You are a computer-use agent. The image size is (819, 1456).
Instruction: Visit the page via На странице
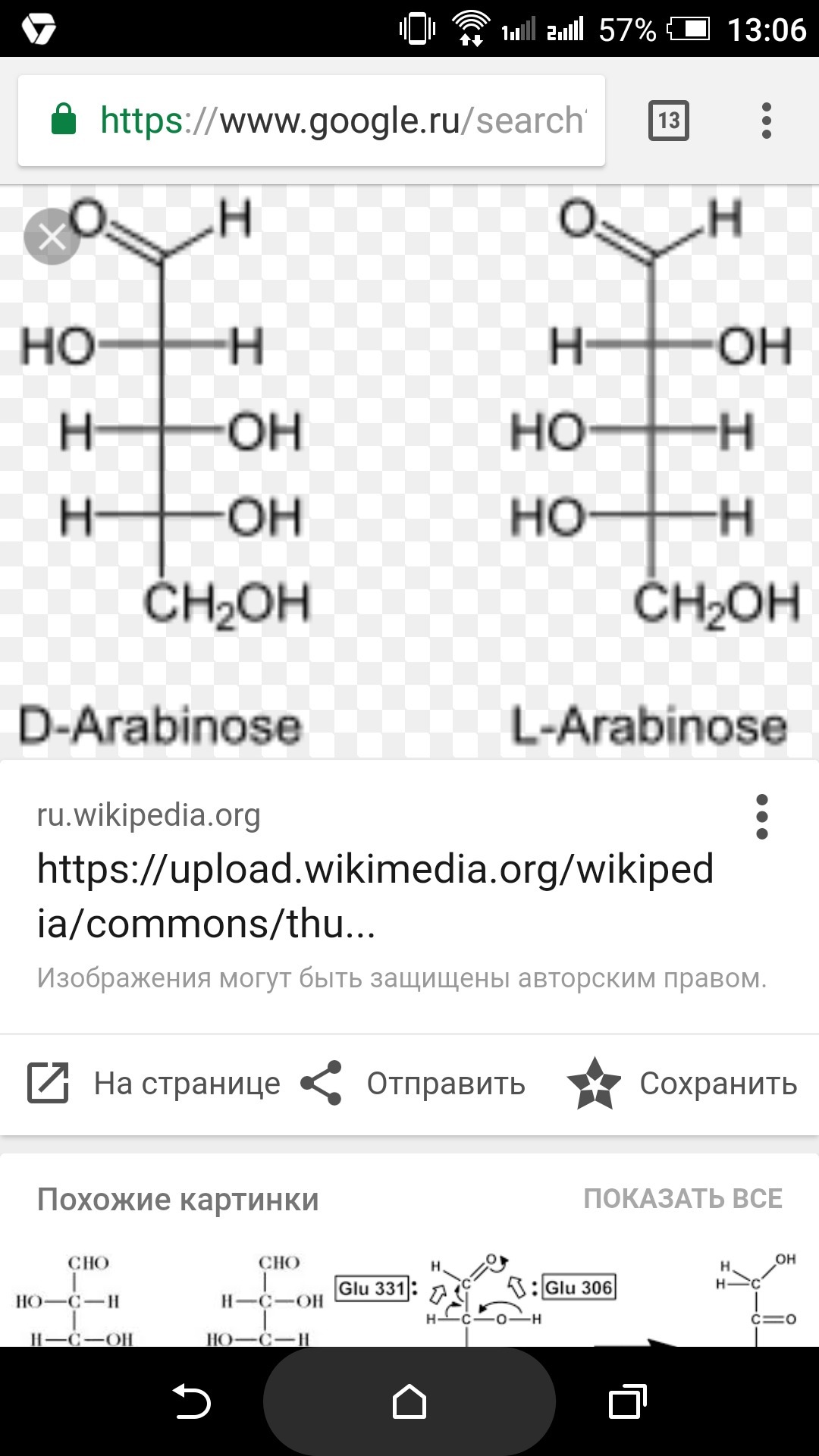pos(154,1083)
